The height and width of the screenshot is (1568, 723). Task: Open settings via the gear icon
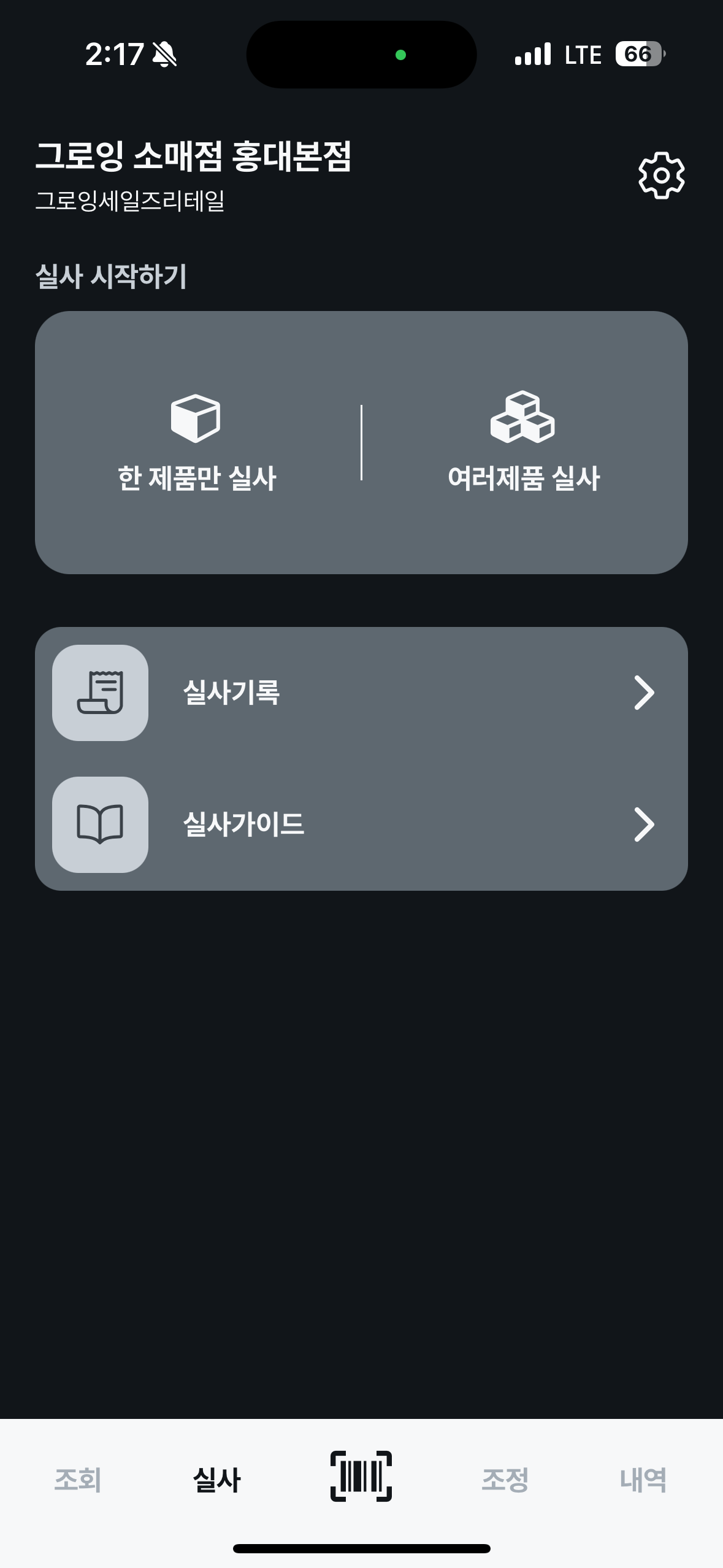point(661,175)
